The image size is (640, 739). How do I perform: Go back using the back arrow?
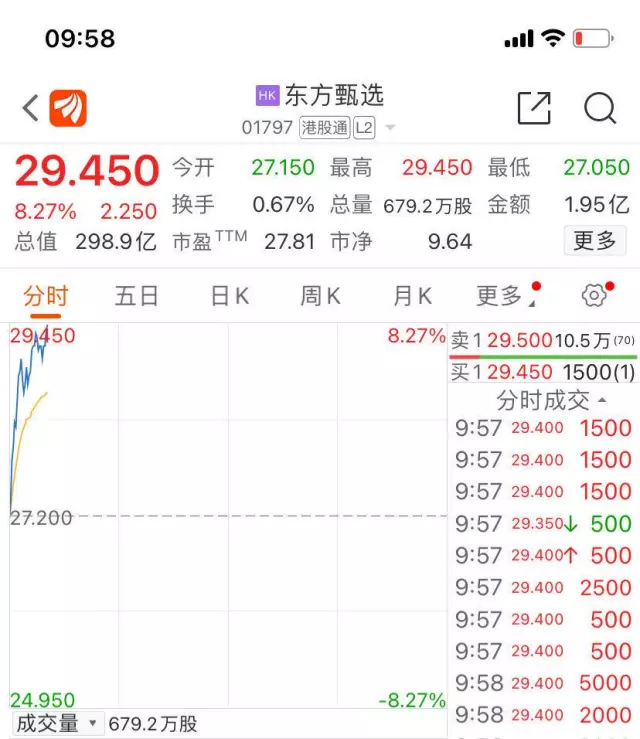tap(30, 108)
